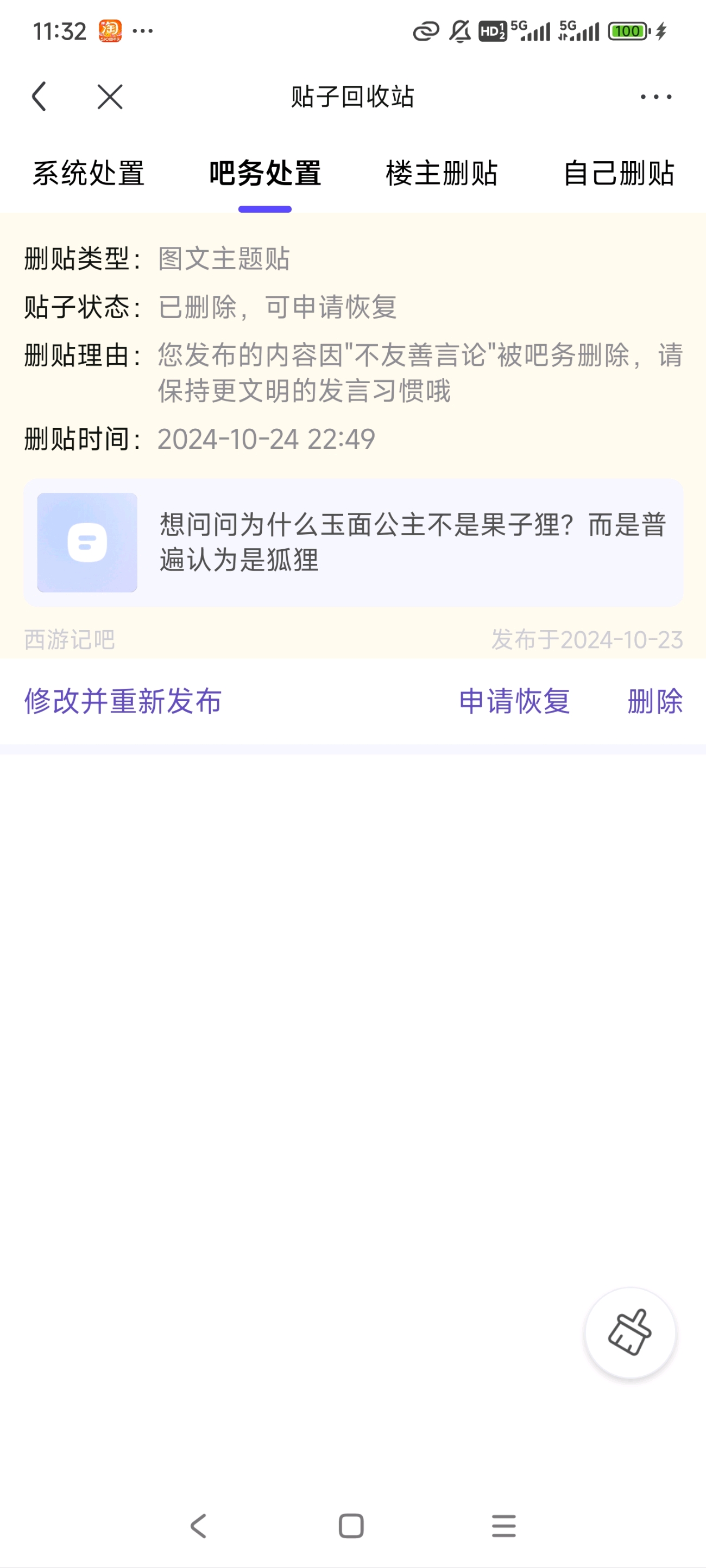
Task: Open the 自己删贴 tab
Action: (x=618, y=174)
